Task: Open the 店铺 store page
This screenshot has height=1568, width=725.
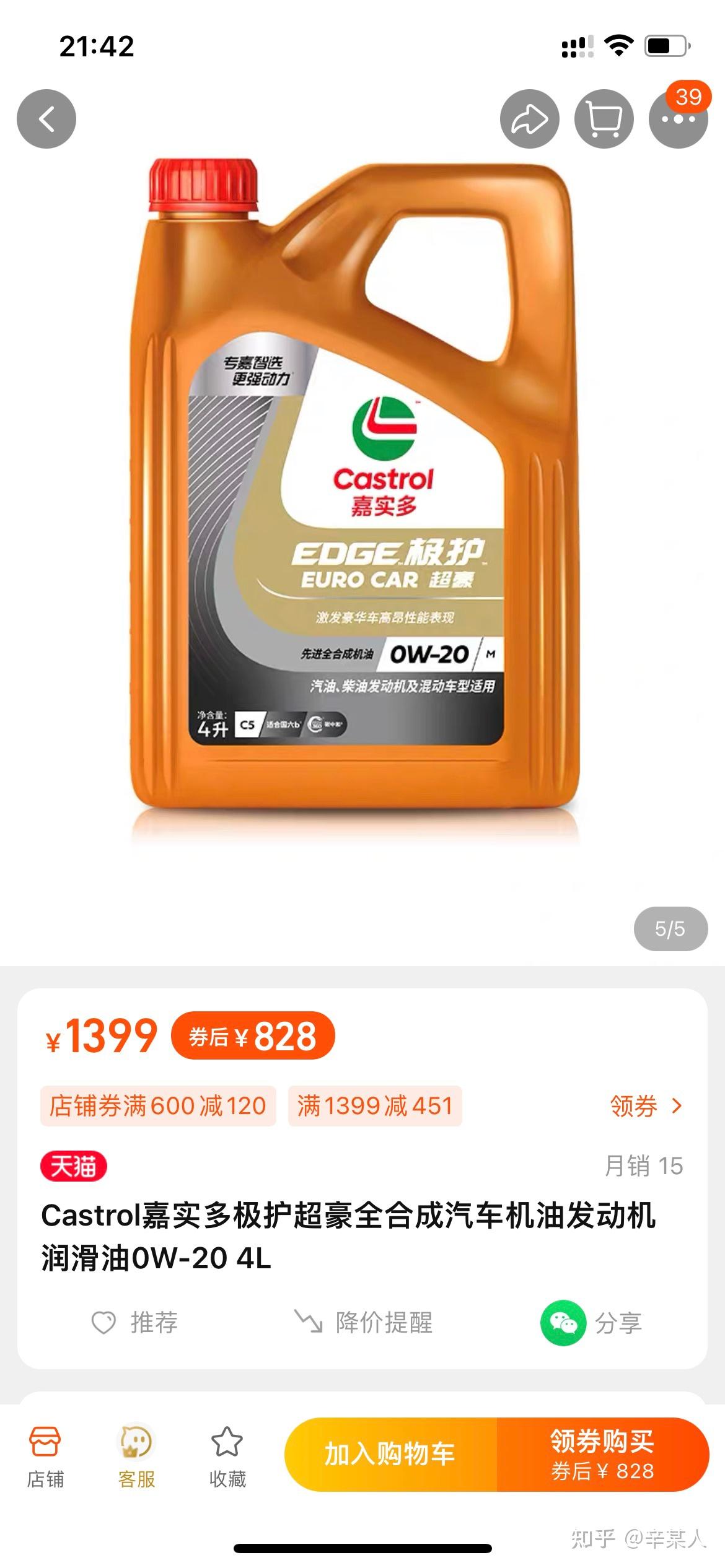Action: [45, 1457]
